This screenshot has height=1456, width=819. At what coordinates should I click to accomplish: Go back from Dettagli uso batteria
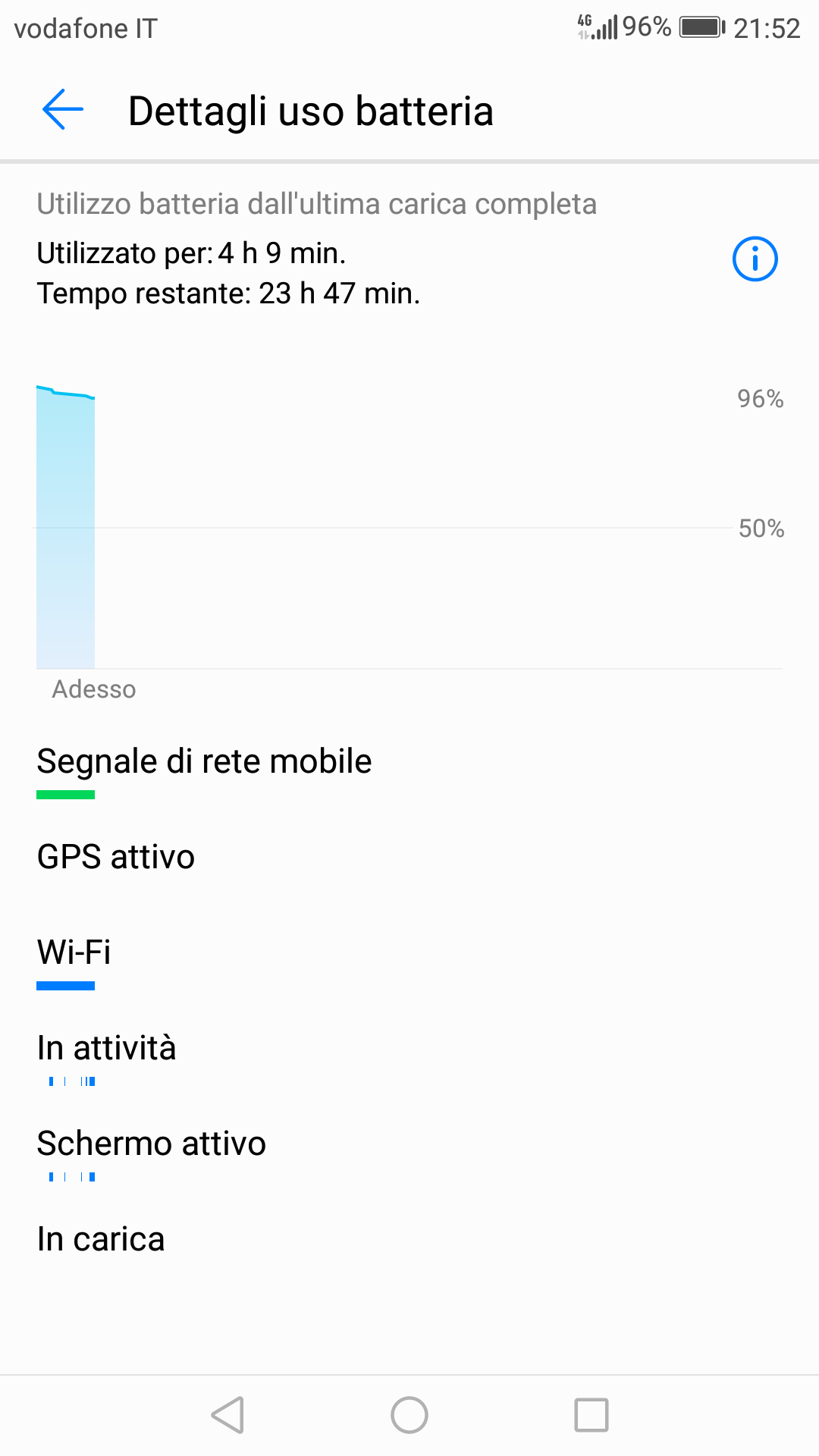point(63,110)
